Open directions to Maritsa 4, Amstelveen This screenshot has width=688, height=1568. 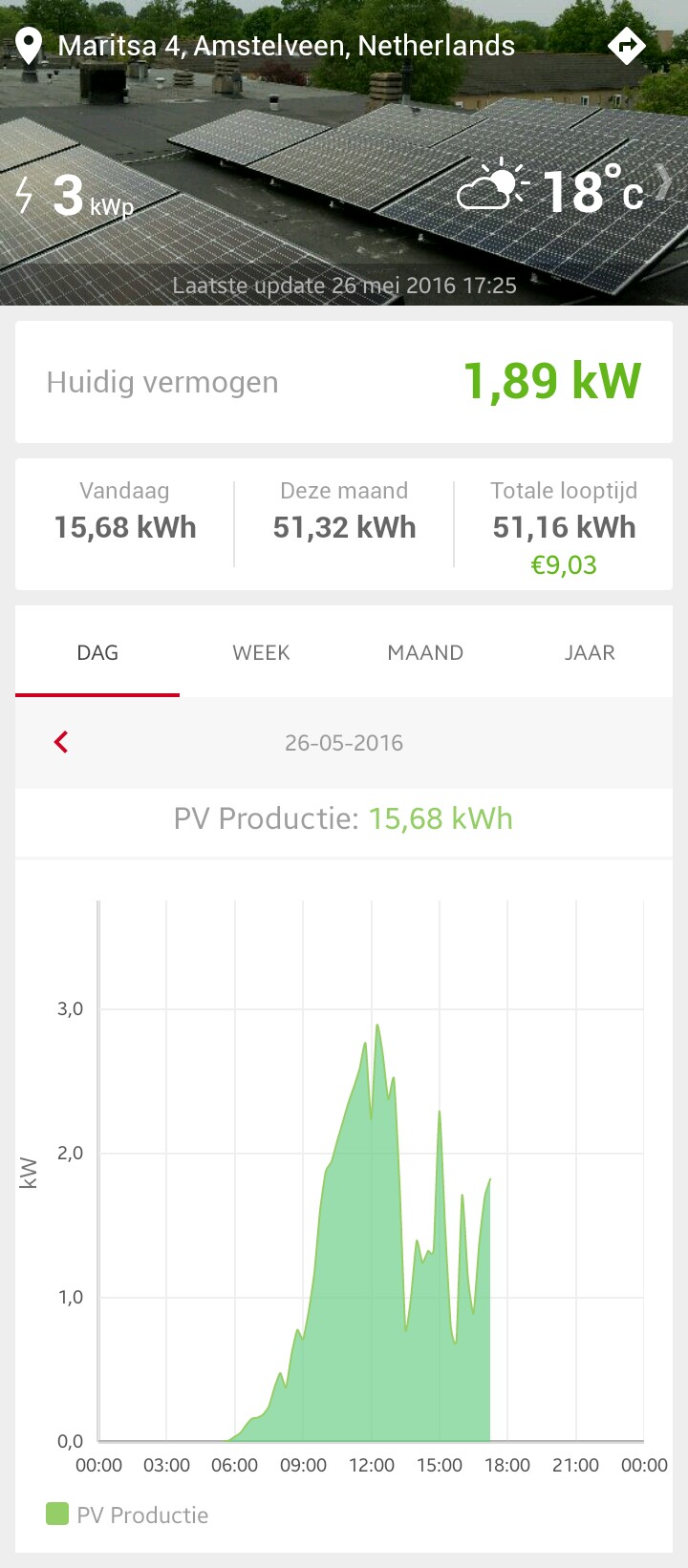(627, 45)
